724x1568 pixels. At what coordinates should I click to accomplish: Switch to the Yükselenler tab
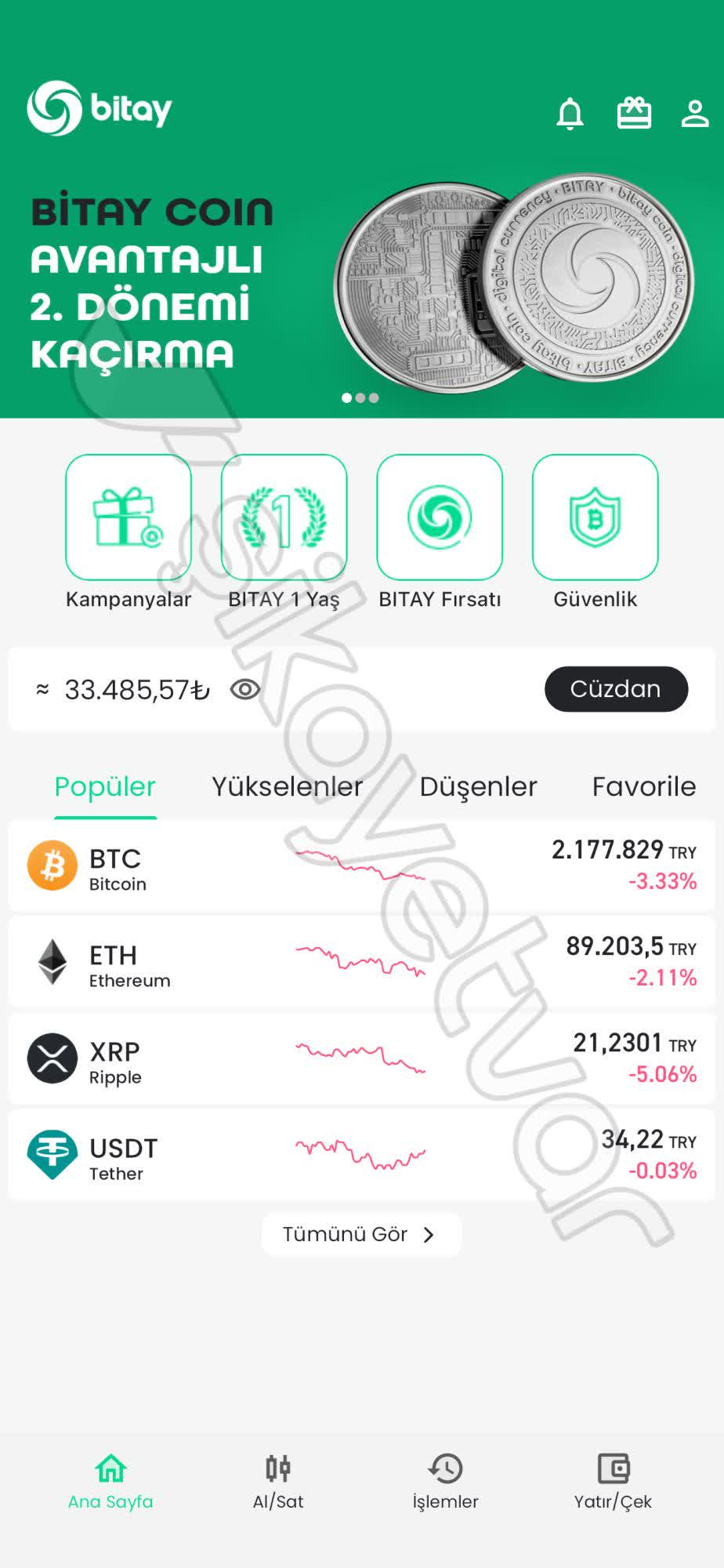pos(287,786)
